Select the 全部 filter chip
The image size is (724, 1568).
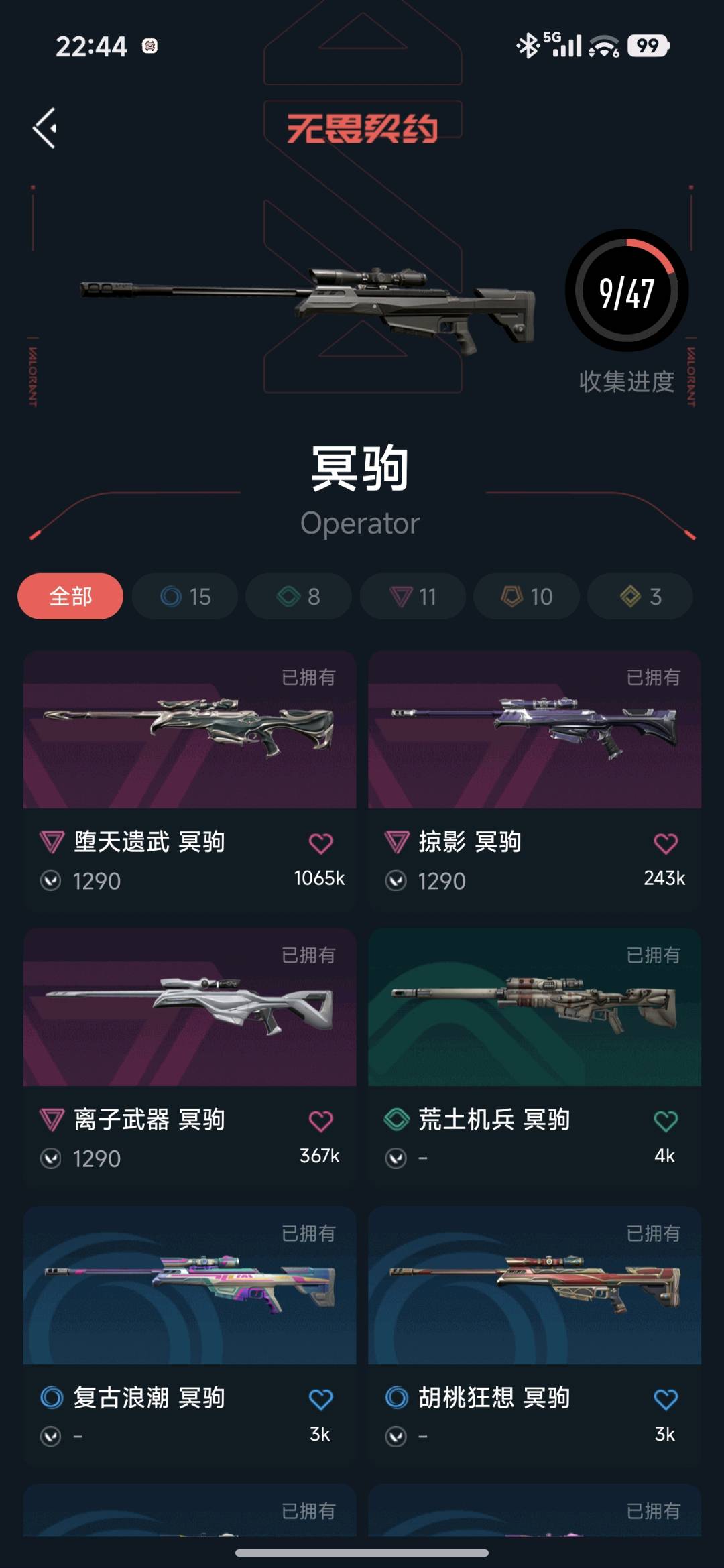tap(70, 596)
